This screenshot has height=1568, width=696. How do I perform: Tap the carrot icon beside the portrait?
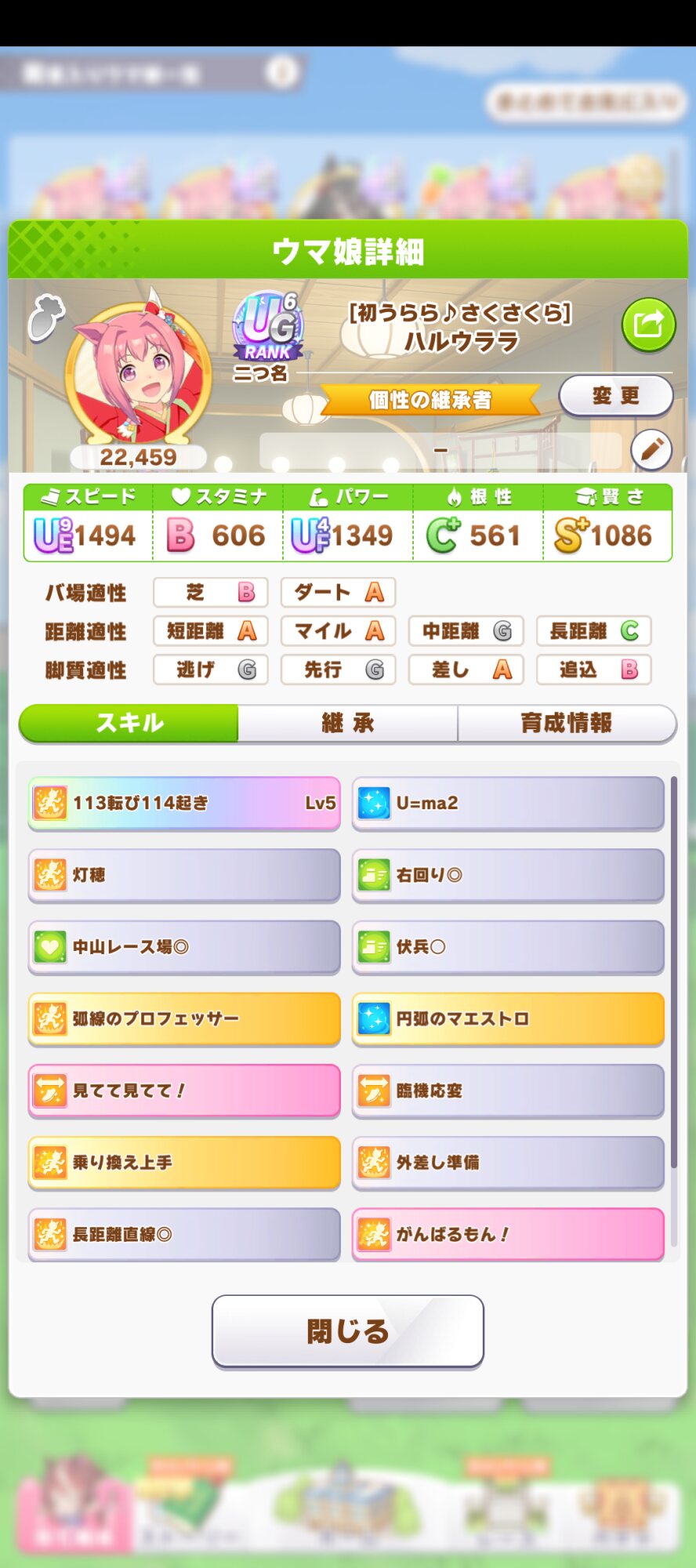click(45, 318)
